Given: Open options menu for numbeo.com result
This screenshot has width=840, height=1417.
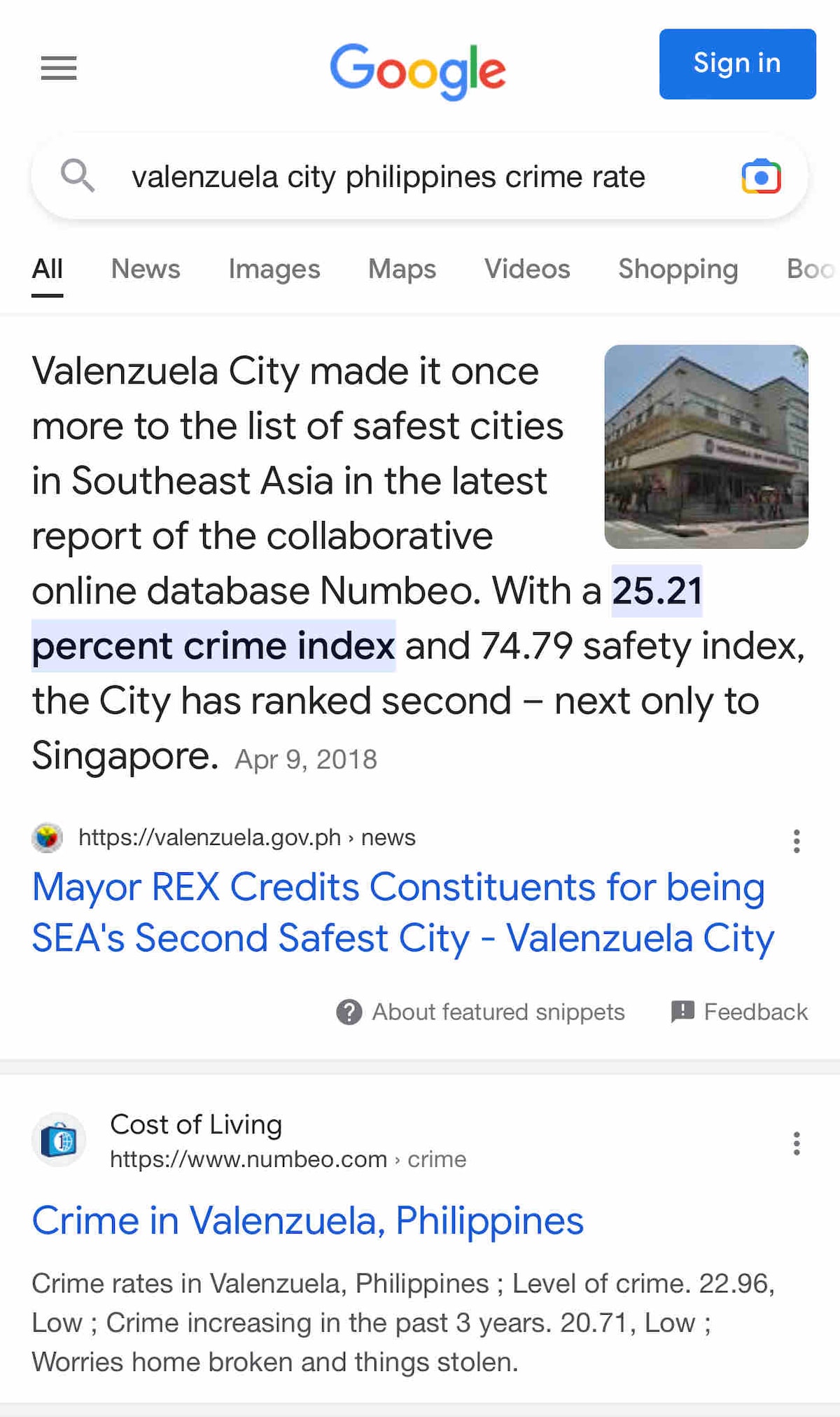Looking at the screenshot, I should coord(797,1143).
